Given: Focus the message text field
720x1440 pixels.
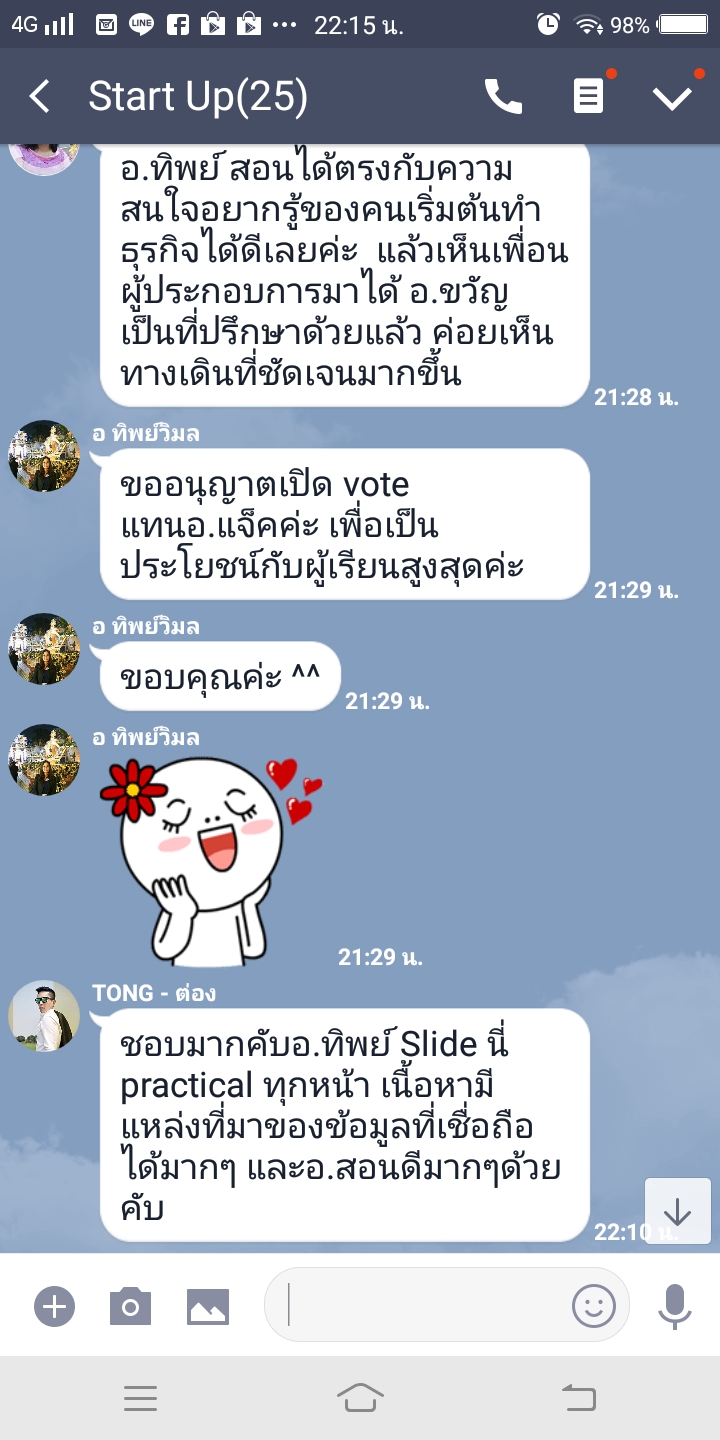Looking at the screenshot, I should pos(420,1305).
